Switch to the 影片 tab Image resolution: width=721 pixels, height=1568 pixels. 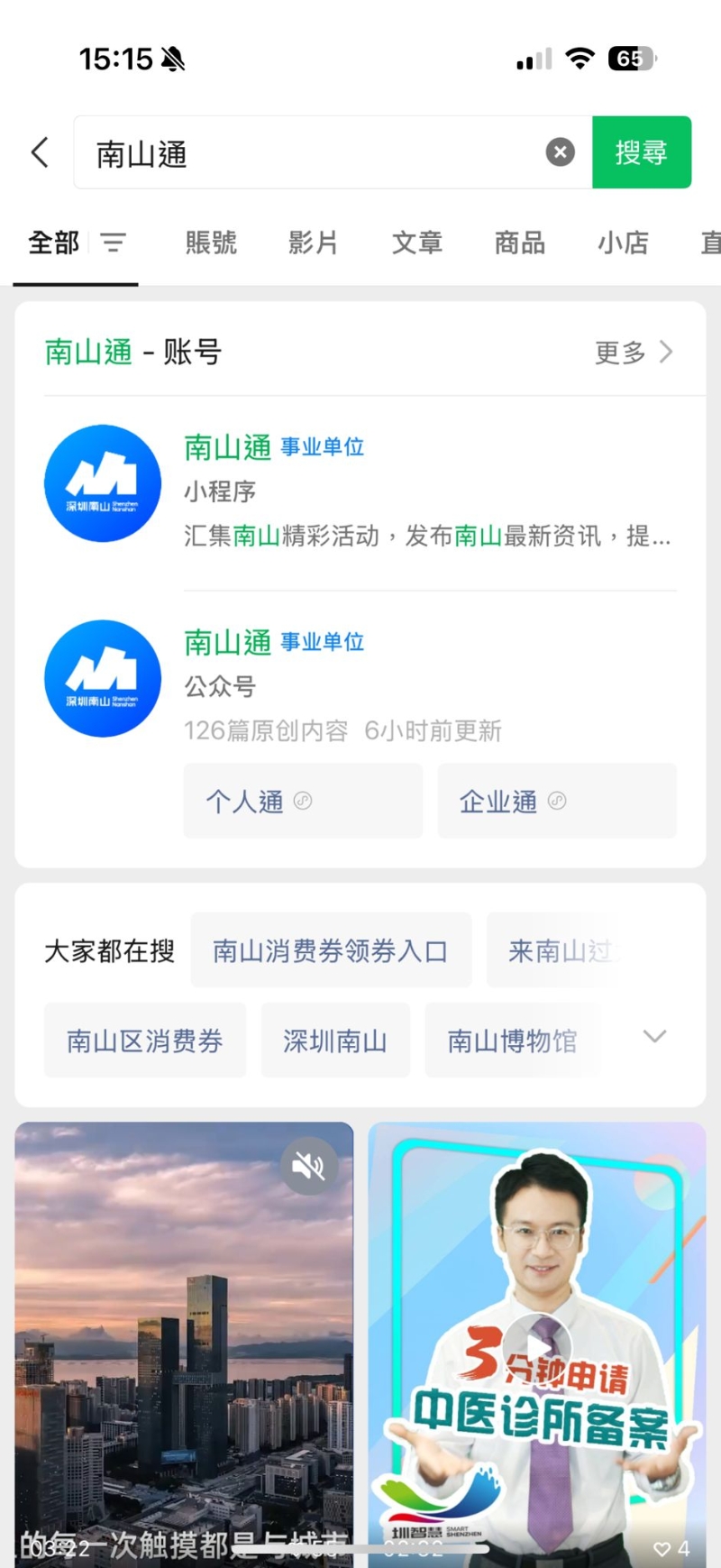[313, 243]
